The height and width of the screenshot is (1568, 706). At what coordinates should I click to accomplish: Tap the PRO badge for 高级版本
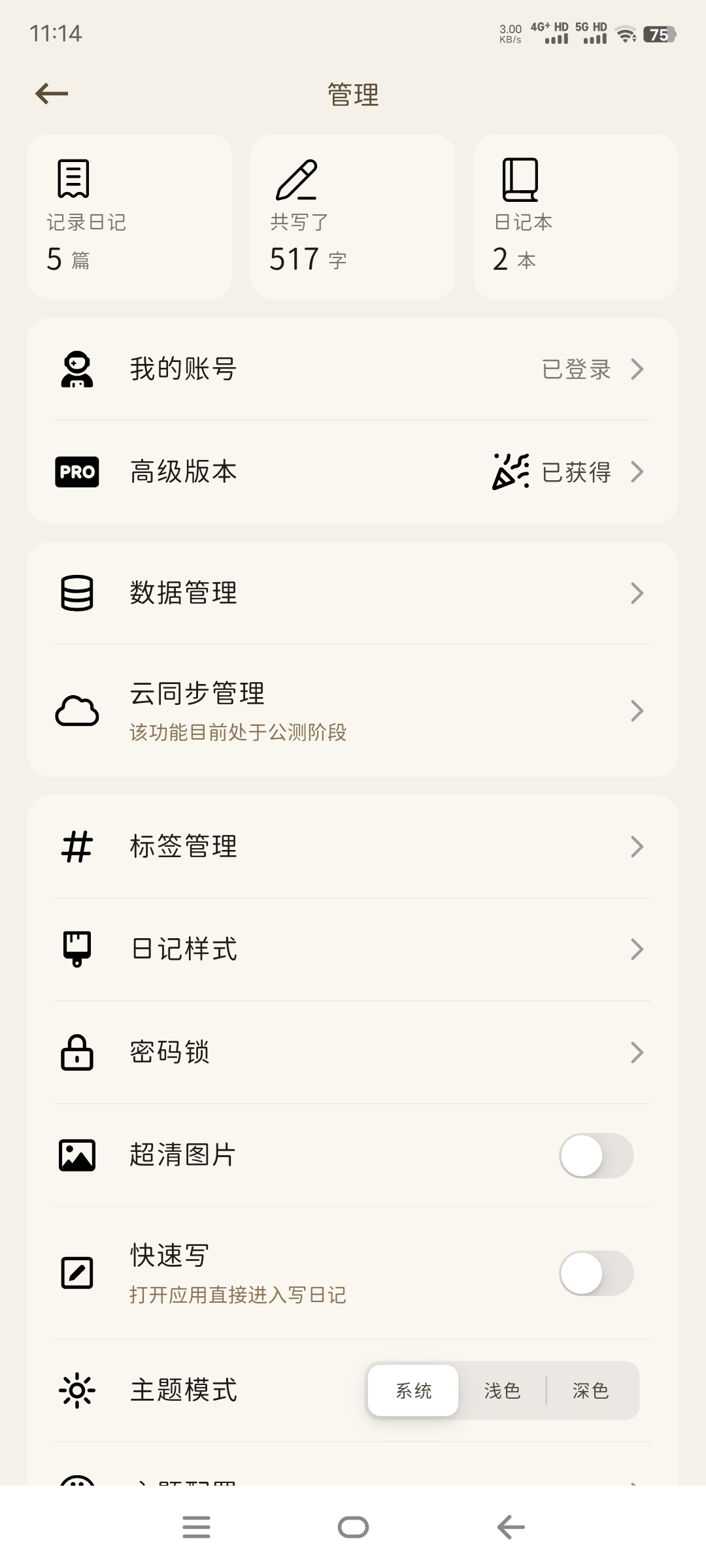coord(76,472)
